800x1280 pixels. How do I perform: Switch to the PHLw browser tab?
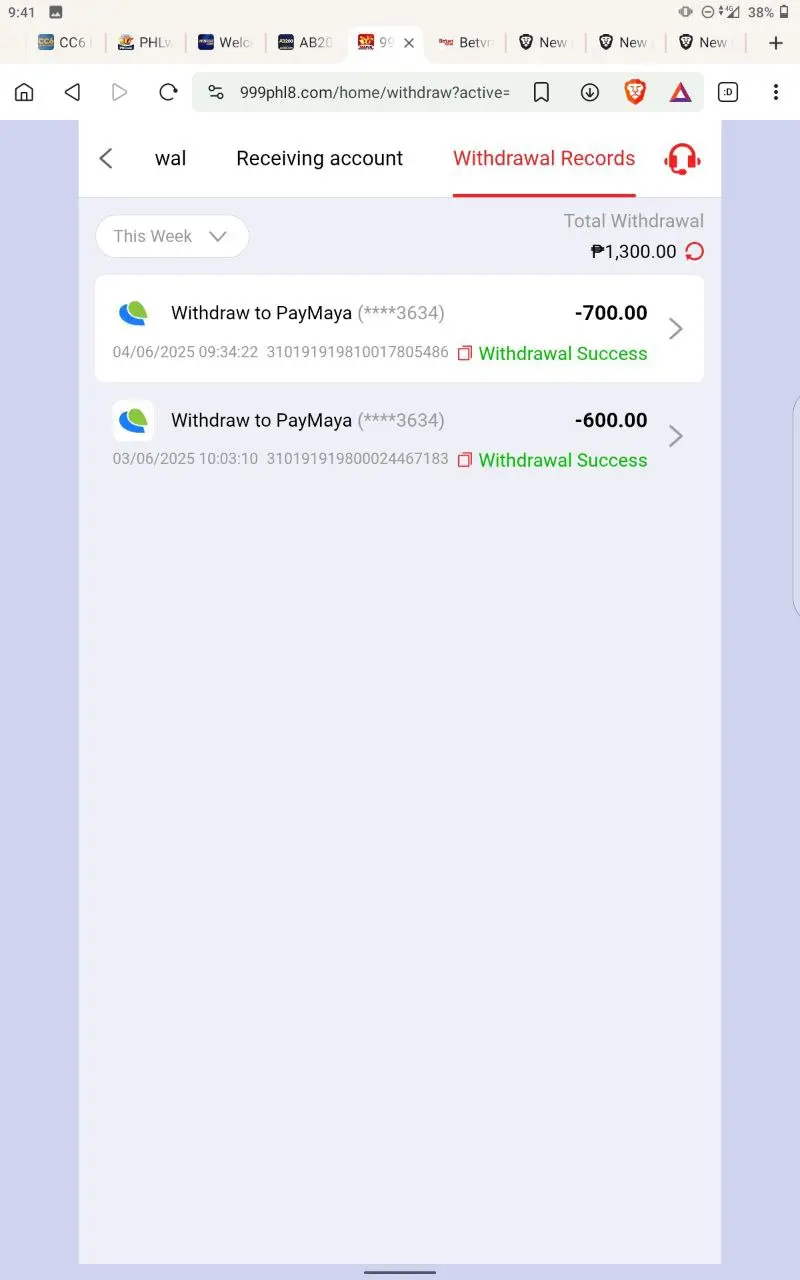(145, 43)
